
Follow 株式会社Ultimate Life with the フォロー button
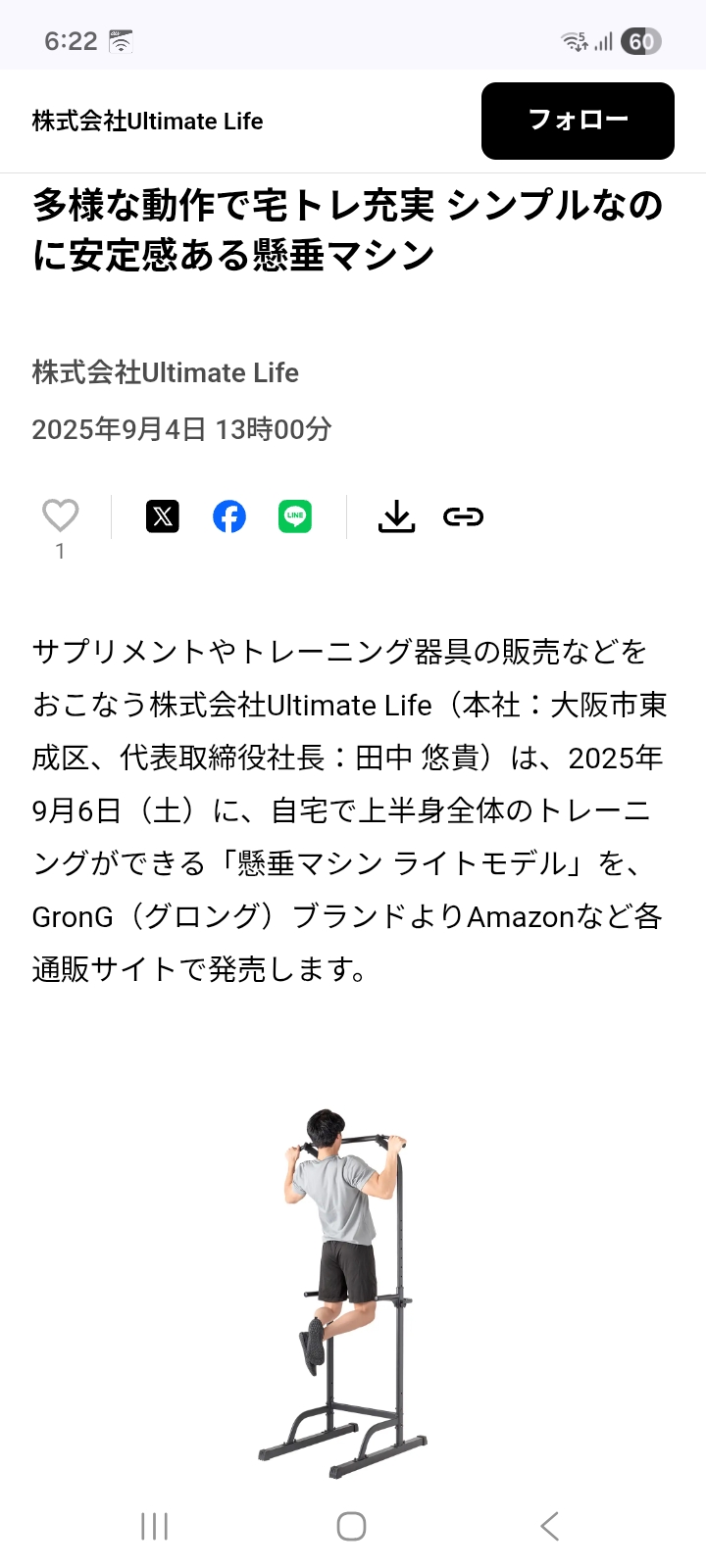(578, 121)
